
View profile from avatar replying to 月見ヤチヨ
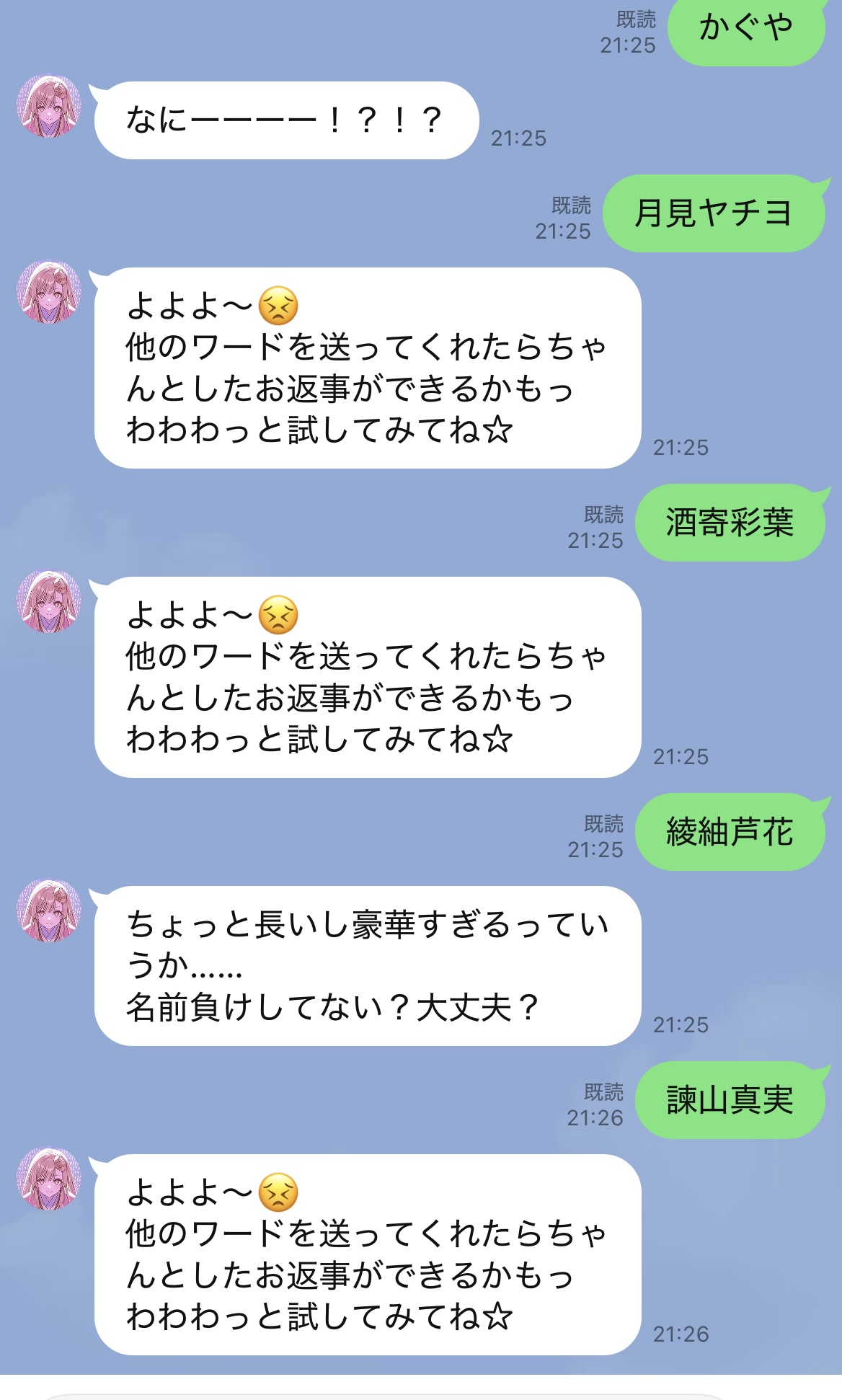tap(49, 292)
